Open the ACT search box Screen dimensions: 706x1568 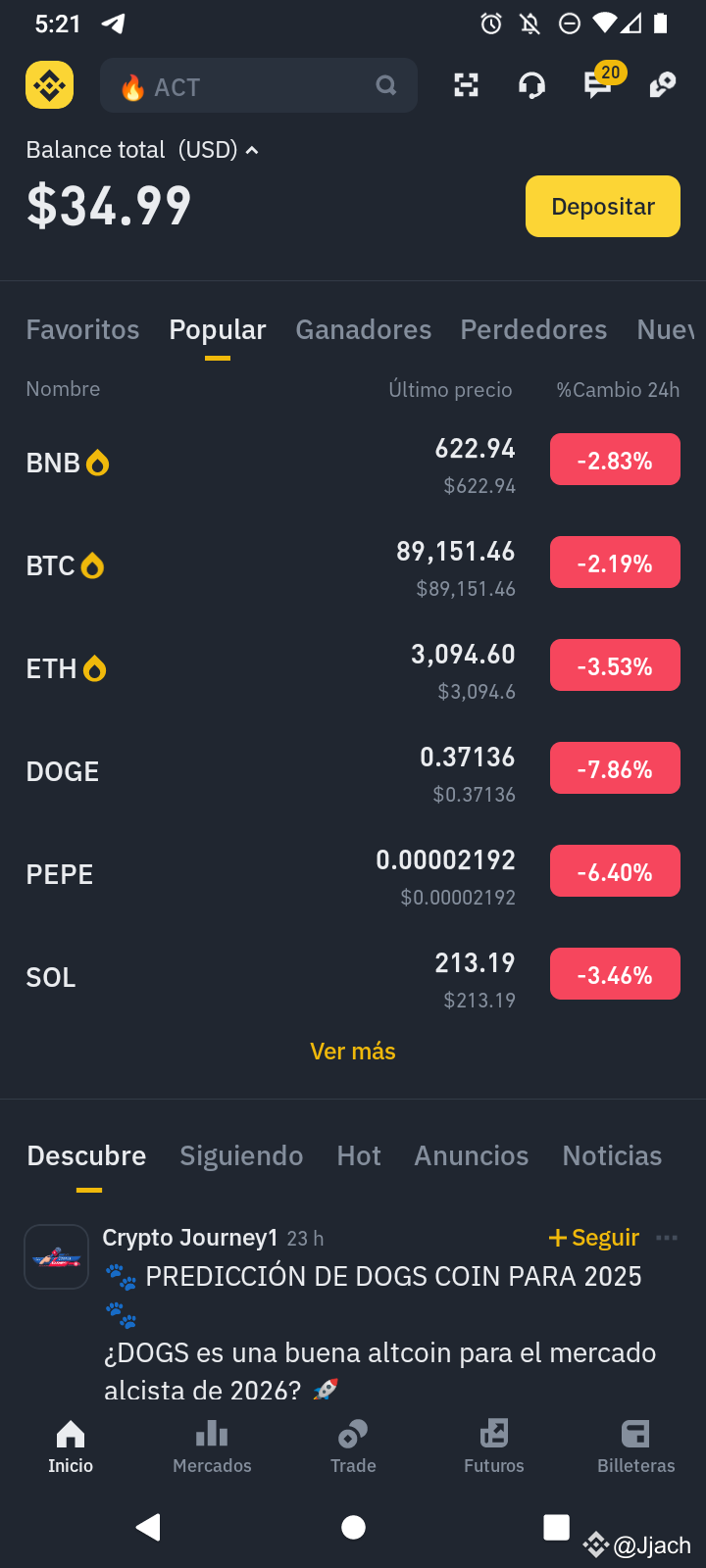(259, 86)
